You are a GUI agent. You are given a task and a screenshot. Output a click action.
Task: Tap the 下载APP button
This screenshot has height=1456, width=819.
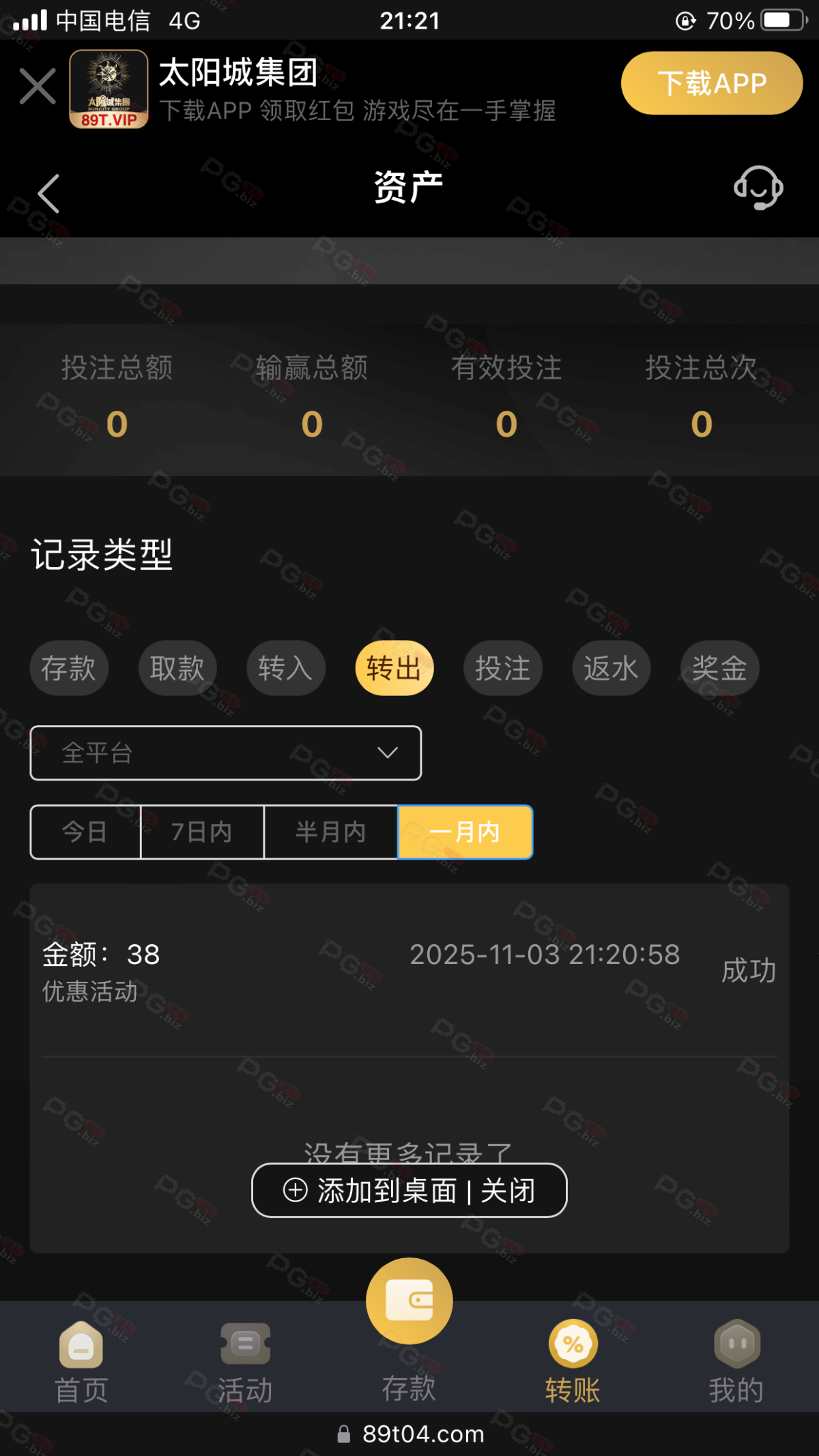(x=711, y=83)
